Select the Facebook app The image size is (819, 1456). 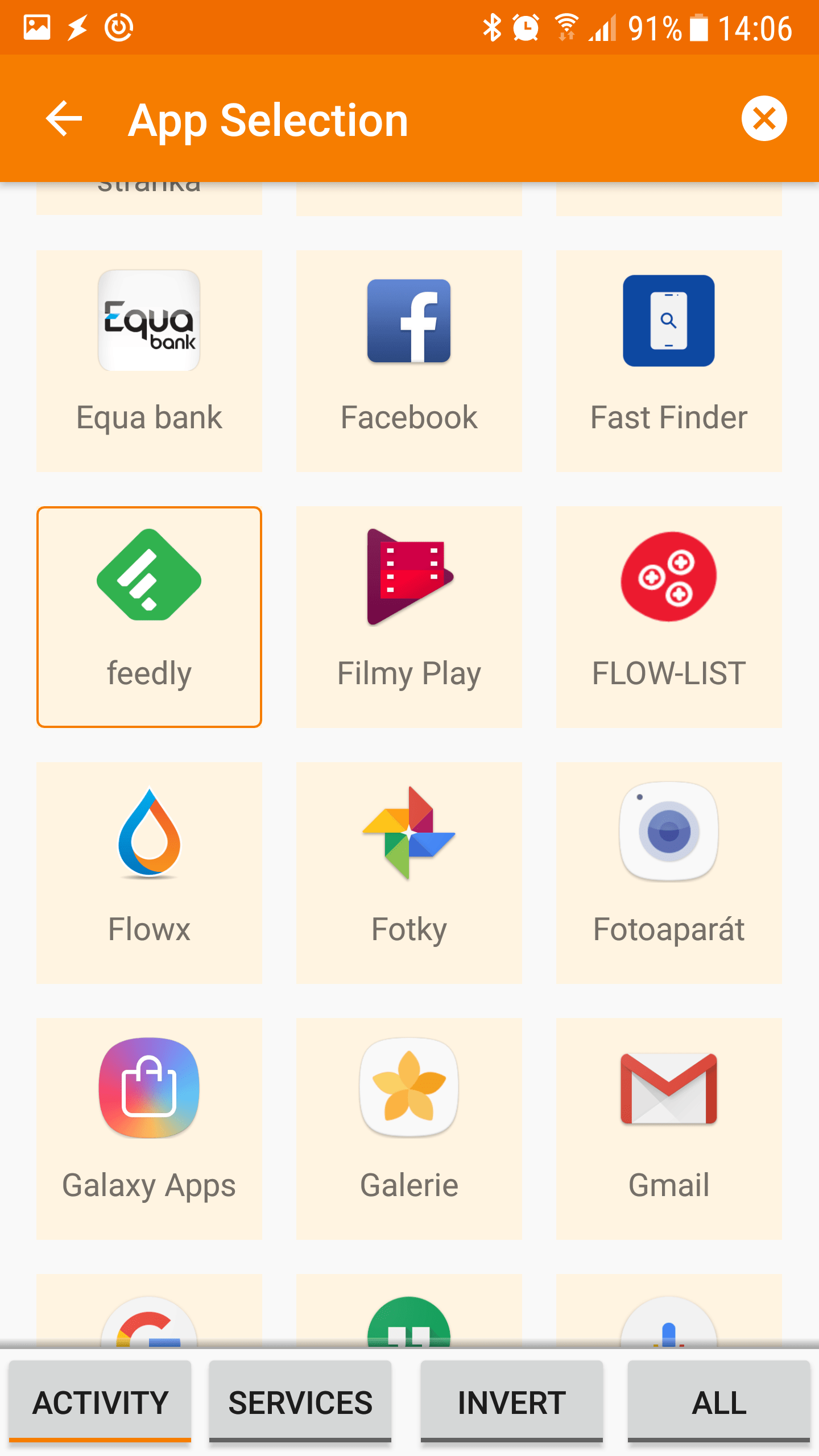click(x=409, y=361)
